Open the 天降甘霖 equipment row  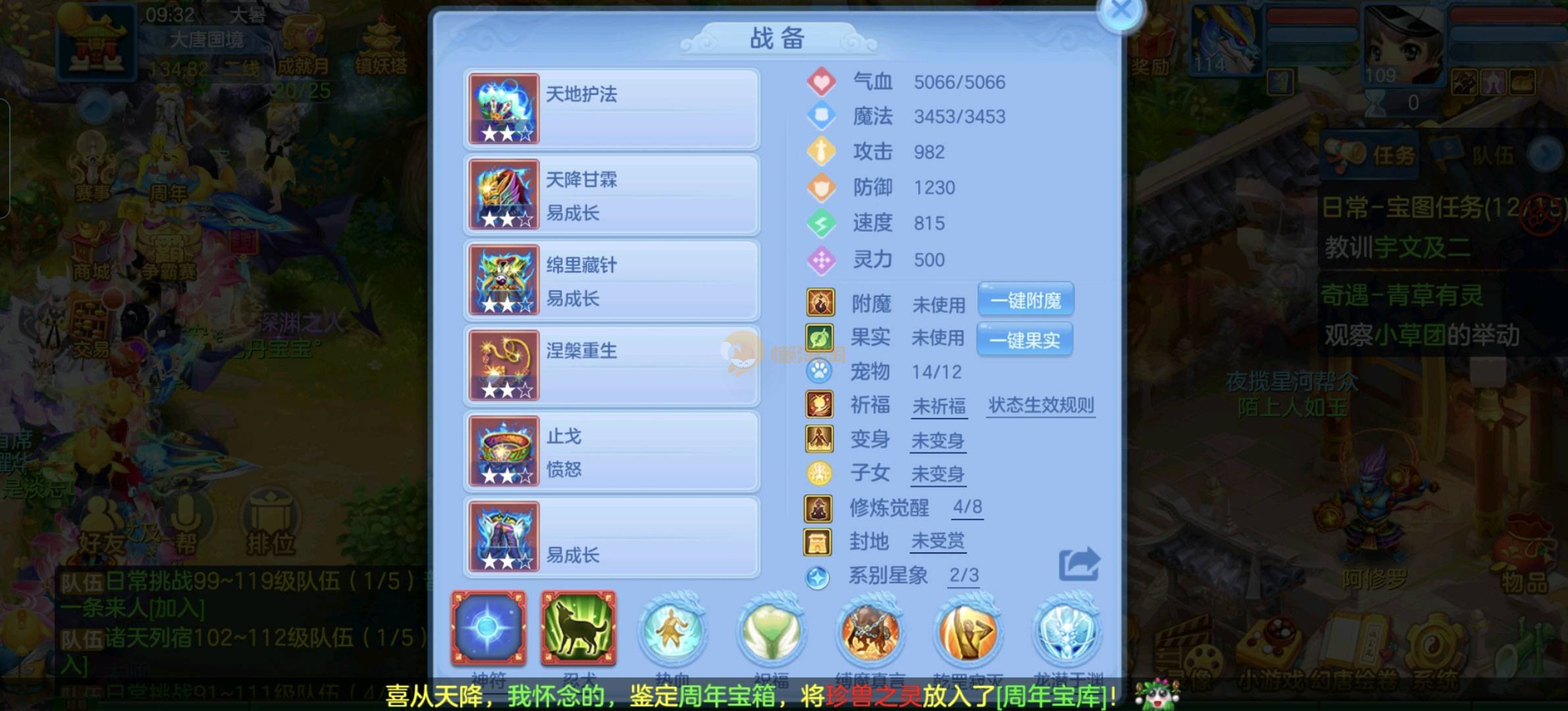click(612, 195)
